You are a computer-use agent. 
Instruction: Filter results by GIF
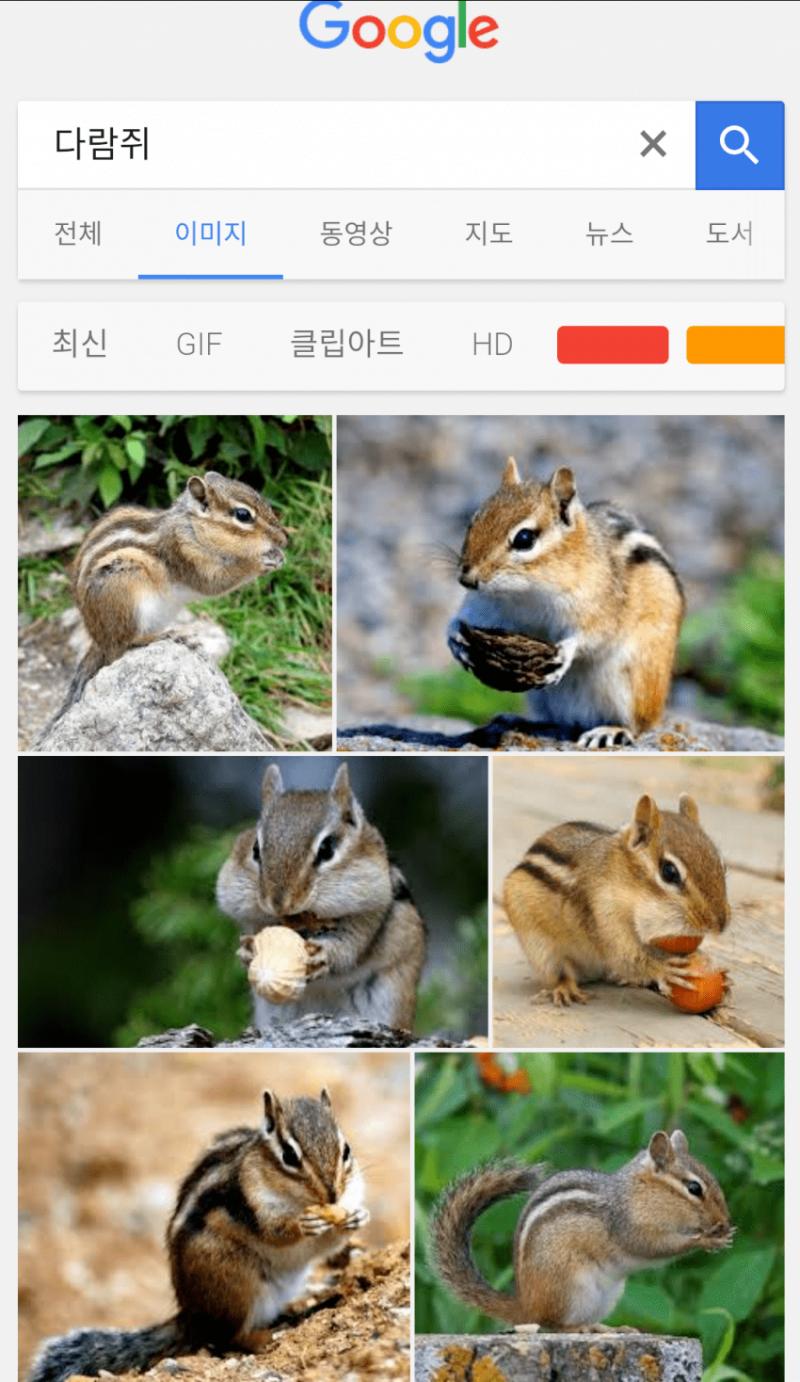[x=198, y=345]
